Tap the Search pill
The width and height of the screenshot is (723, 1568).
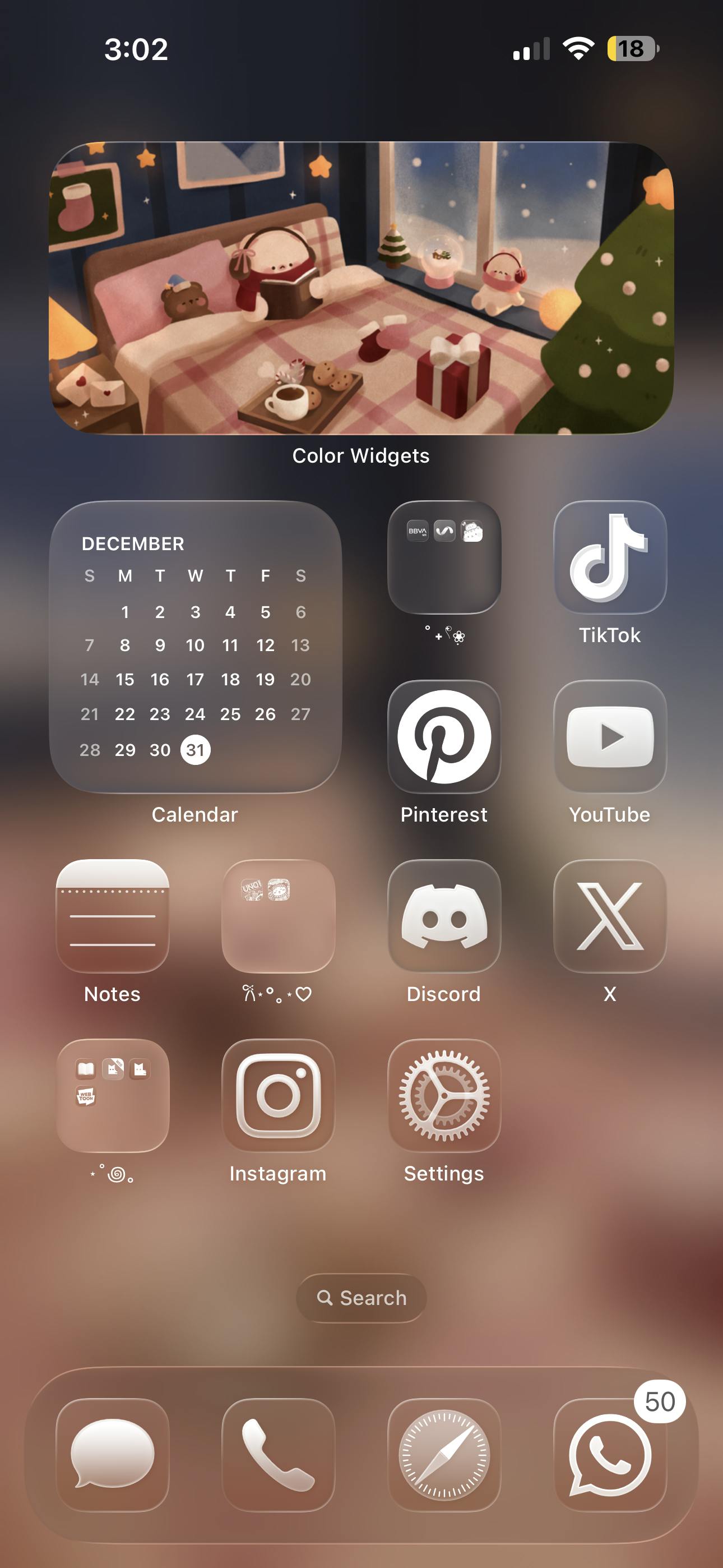coord(361,1298)
